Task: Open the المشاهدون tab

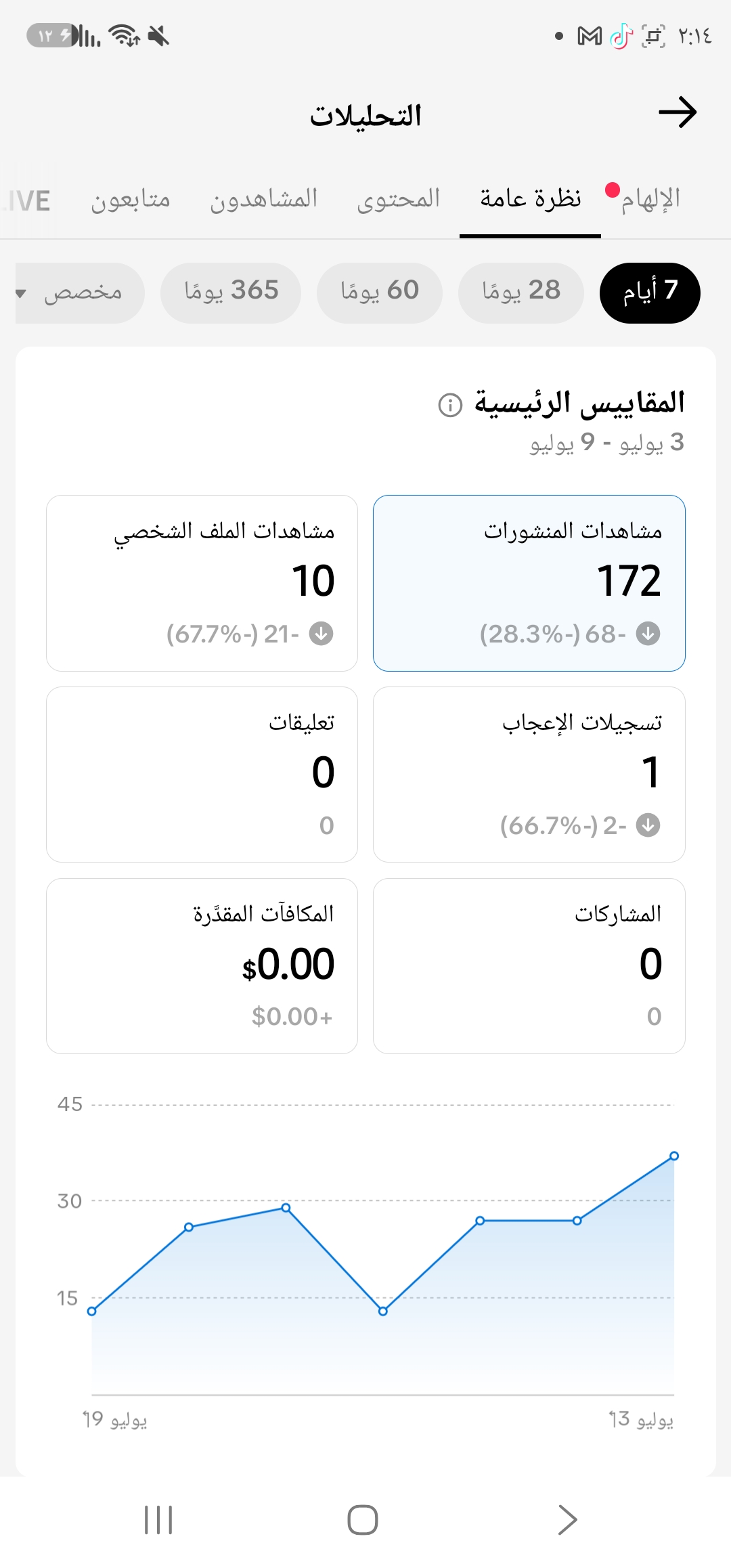Action: [x=263, y=199]
